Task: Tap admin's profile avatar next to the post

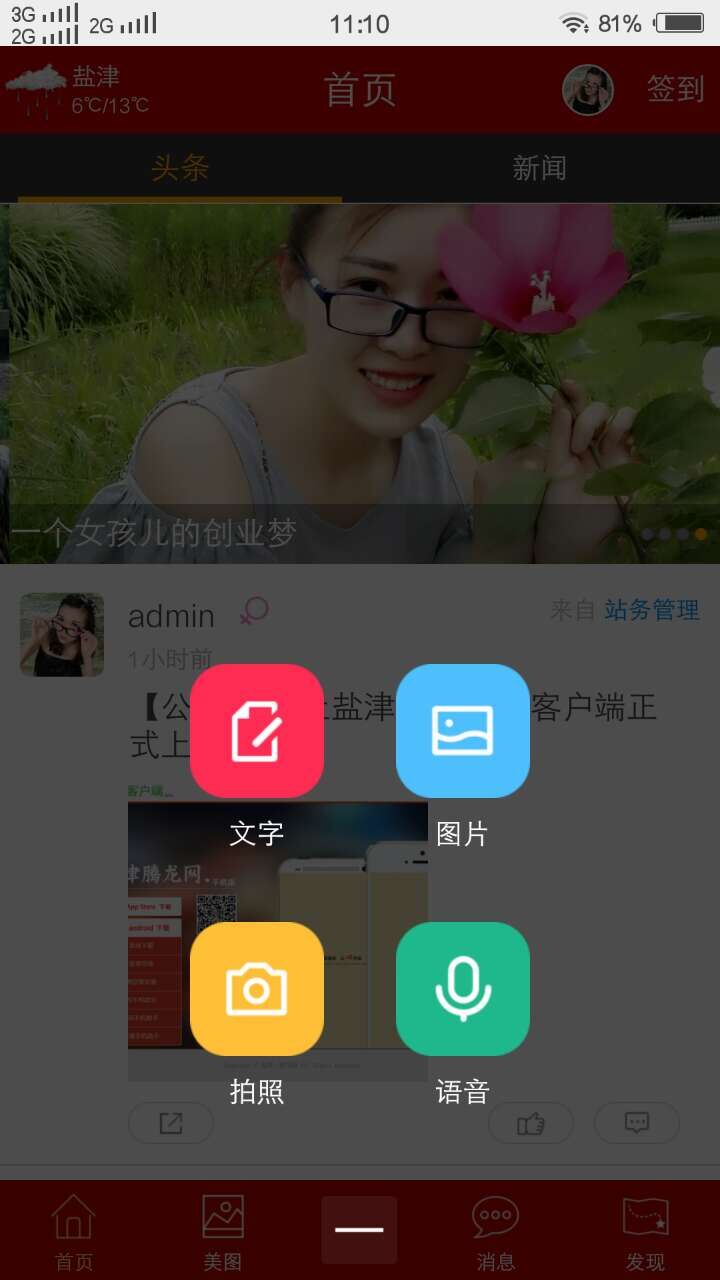Action: (x=61, y=634)
